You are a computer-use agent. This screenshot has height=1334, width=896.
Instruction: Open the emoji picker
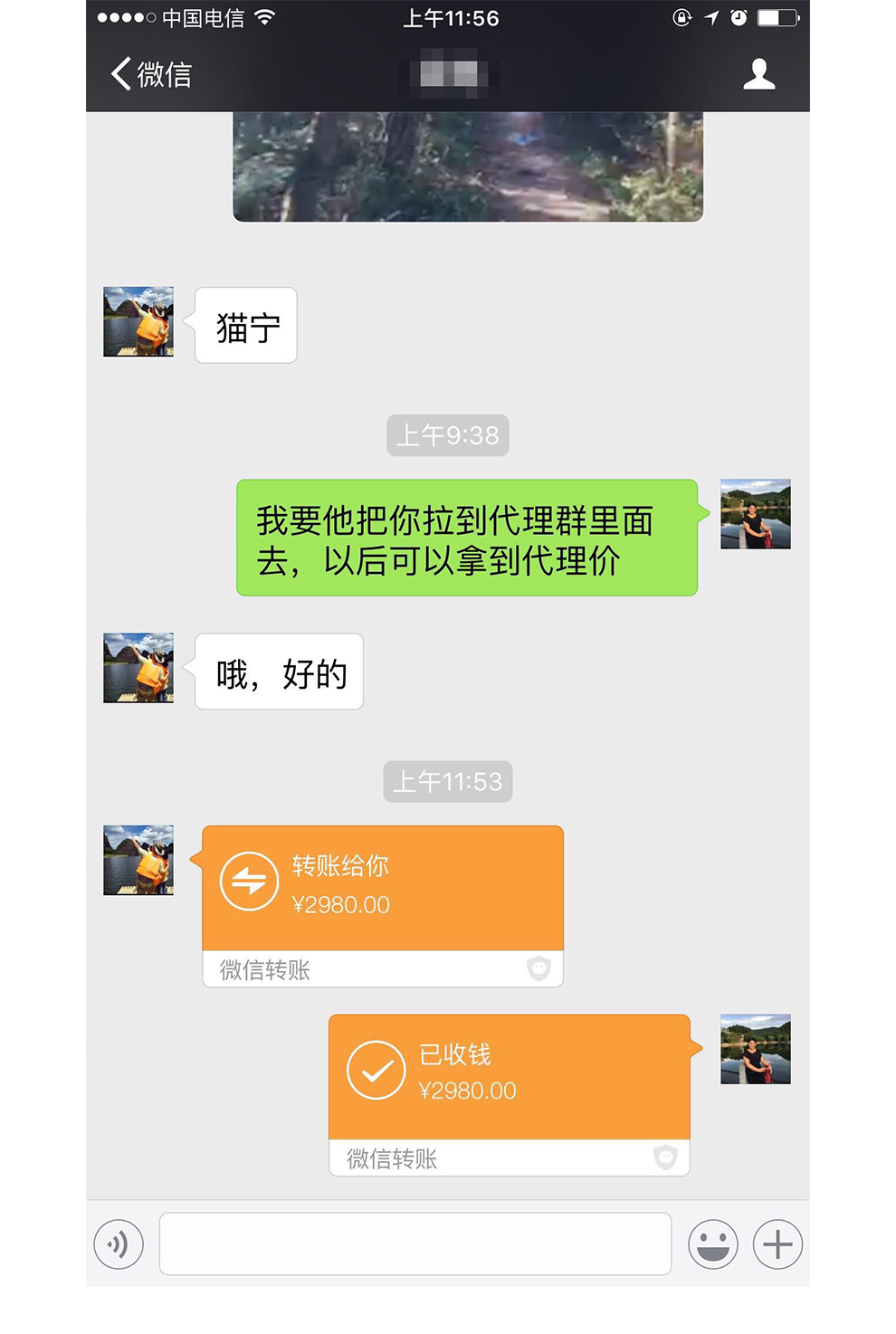click(712, 1244)
